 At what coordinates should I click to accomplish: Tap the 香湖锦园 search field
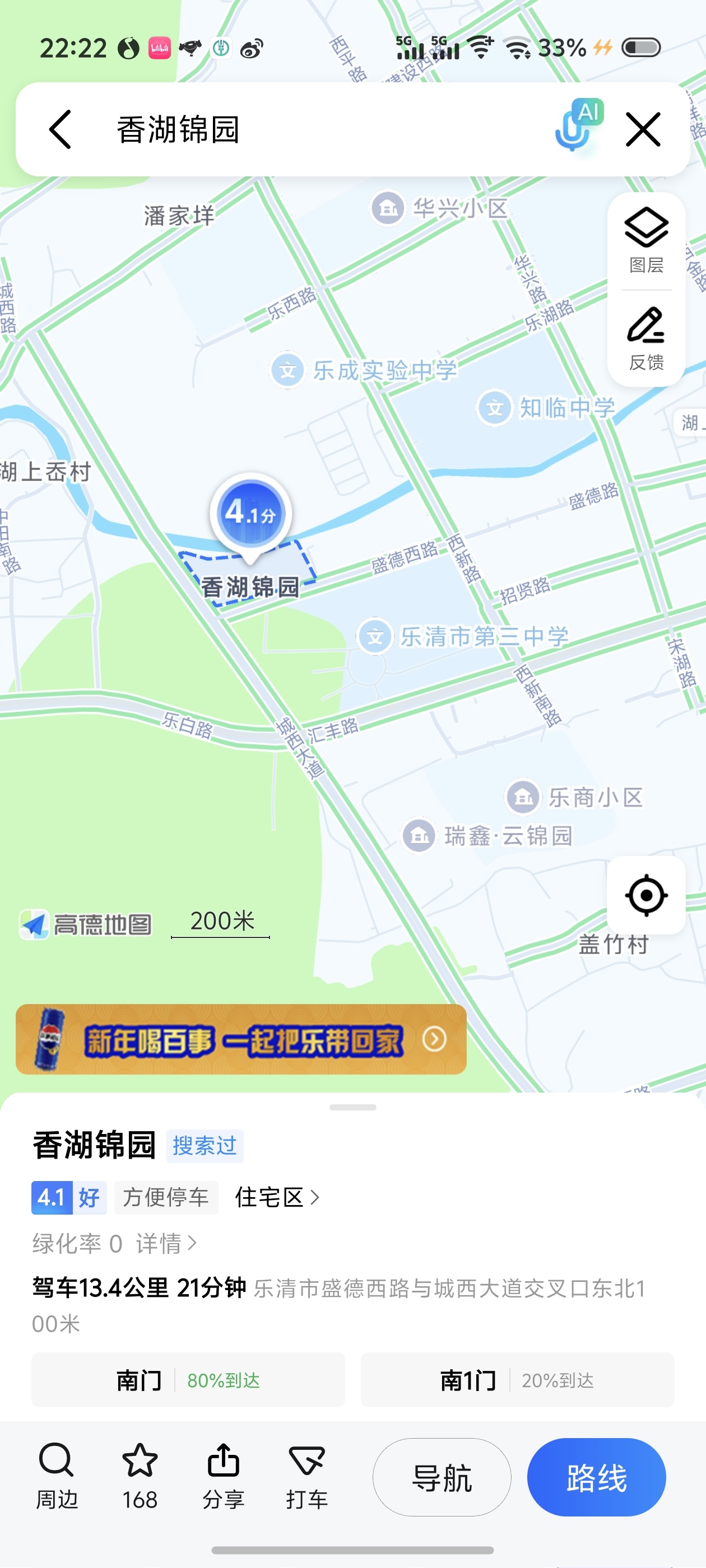[x=305, y=129]
